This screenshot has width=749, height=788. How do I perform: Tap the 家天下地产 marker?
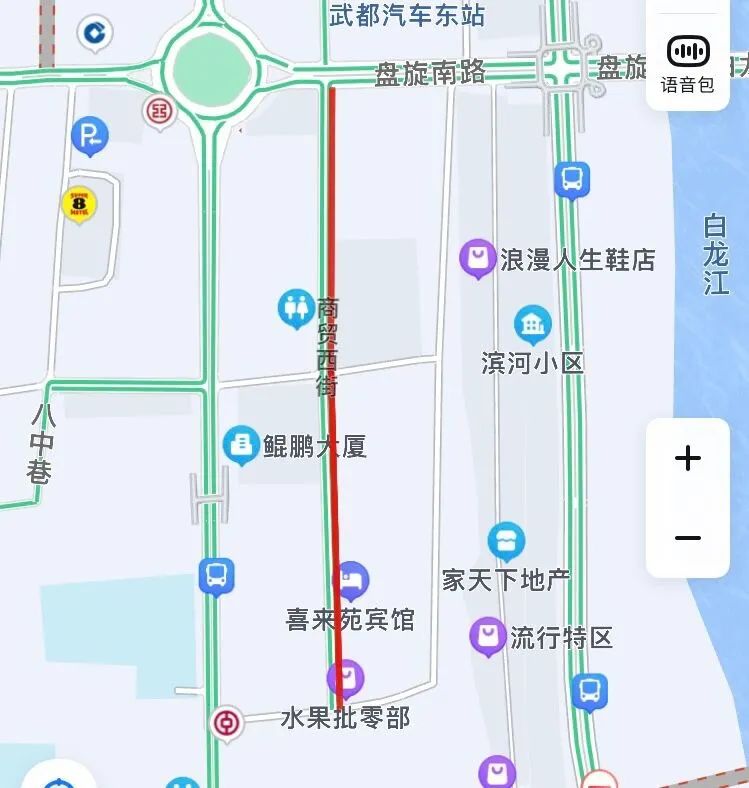[505, 540]
